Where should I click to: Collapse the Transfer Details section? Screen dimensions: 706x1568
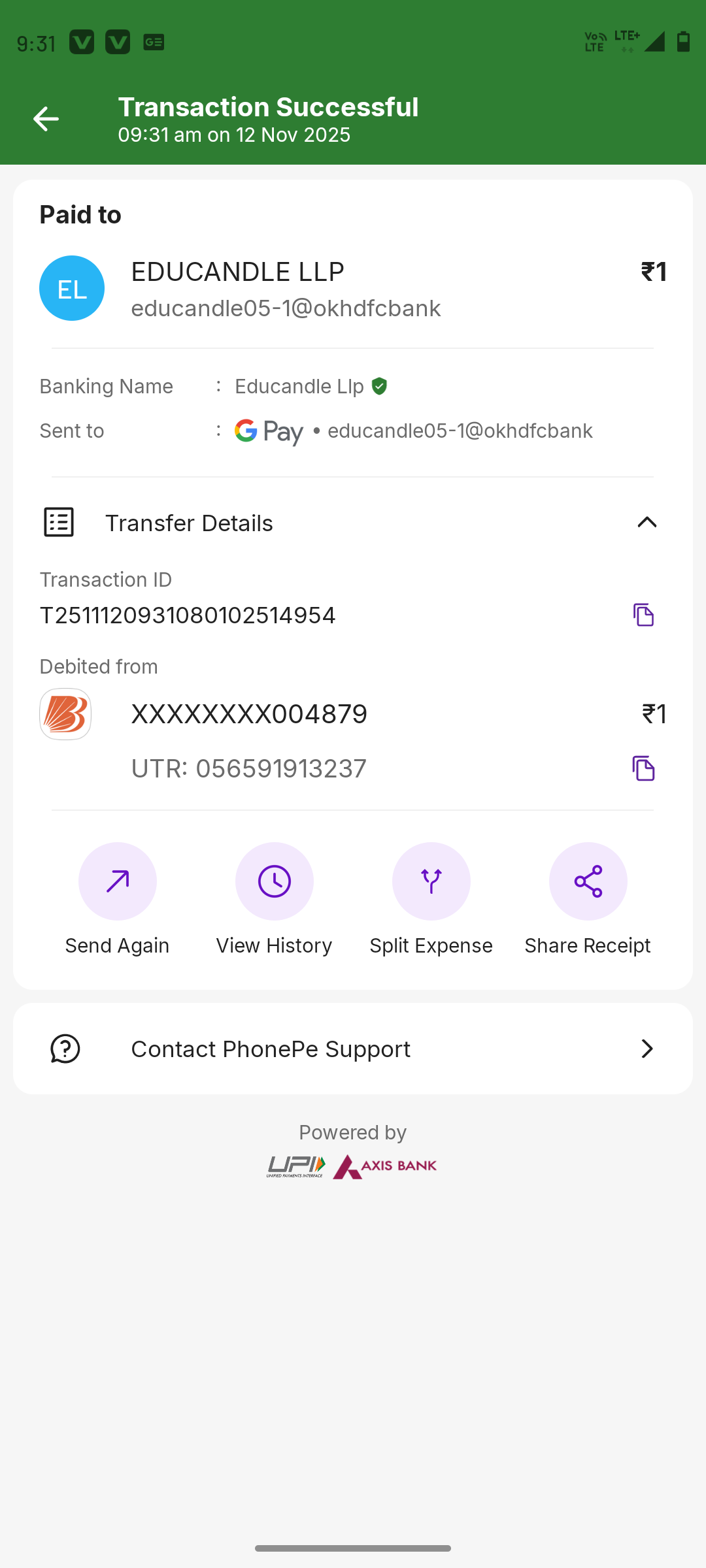[x=646, y=523]
